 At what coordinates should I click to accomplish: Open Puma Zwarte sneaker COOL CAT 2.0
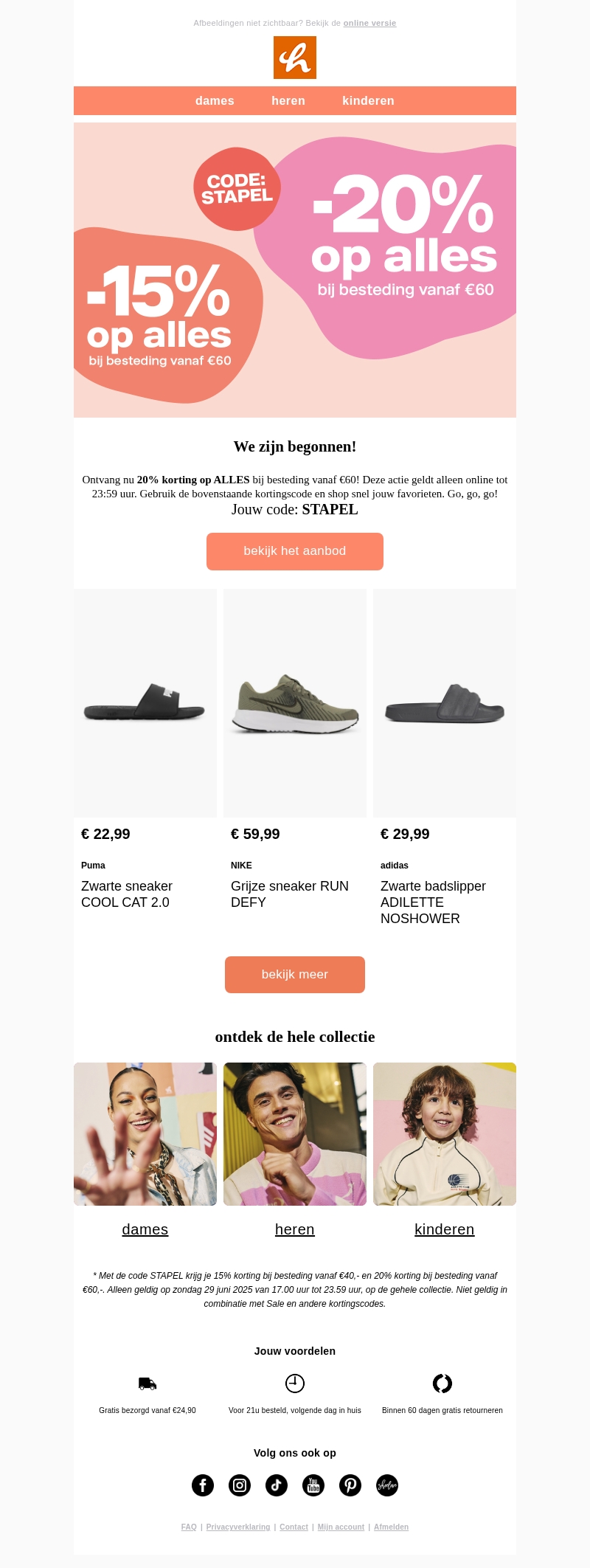pos(145,703)
